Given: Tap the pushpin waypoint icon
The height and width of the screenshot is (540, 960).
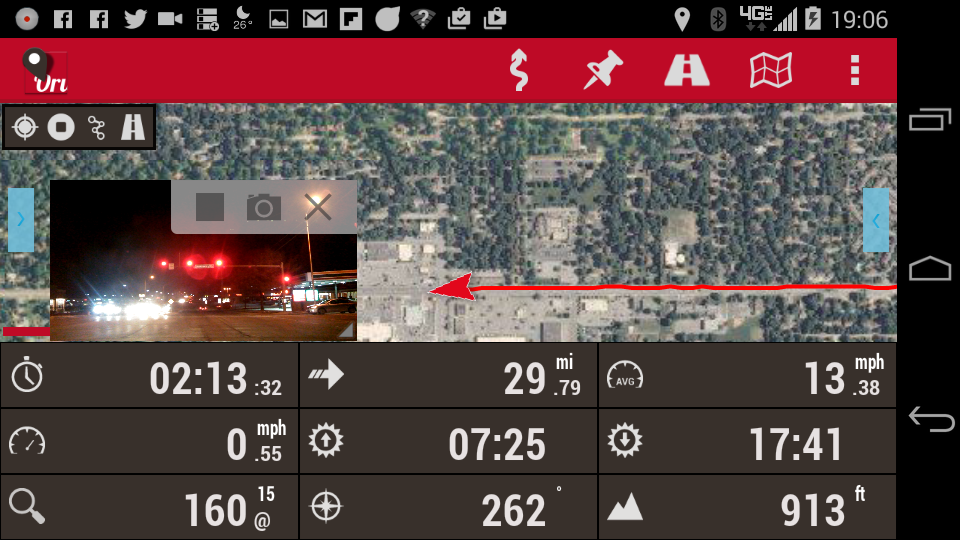Looking at the screenshot, I should tap(602, 71).
